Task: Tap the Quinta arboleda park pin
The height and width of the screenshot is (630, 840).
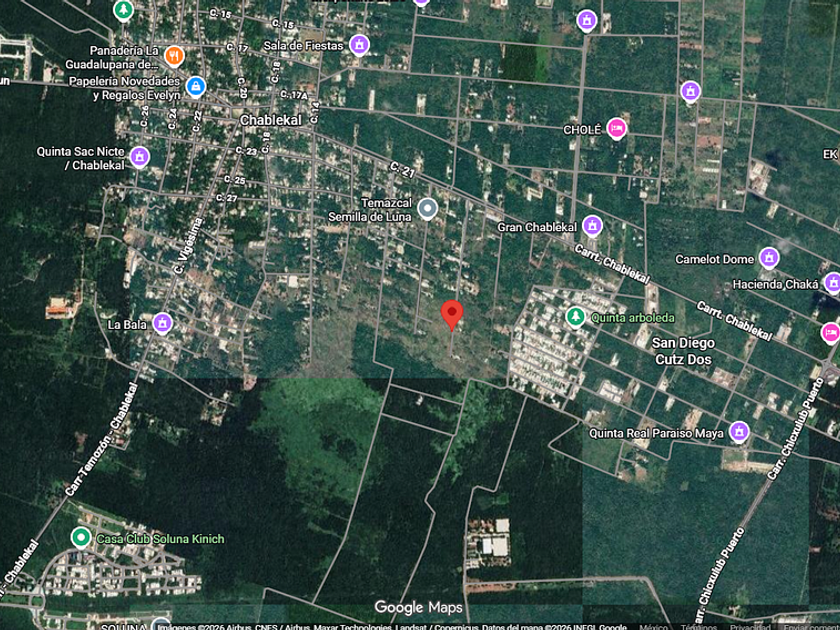Action: [575, 317]
